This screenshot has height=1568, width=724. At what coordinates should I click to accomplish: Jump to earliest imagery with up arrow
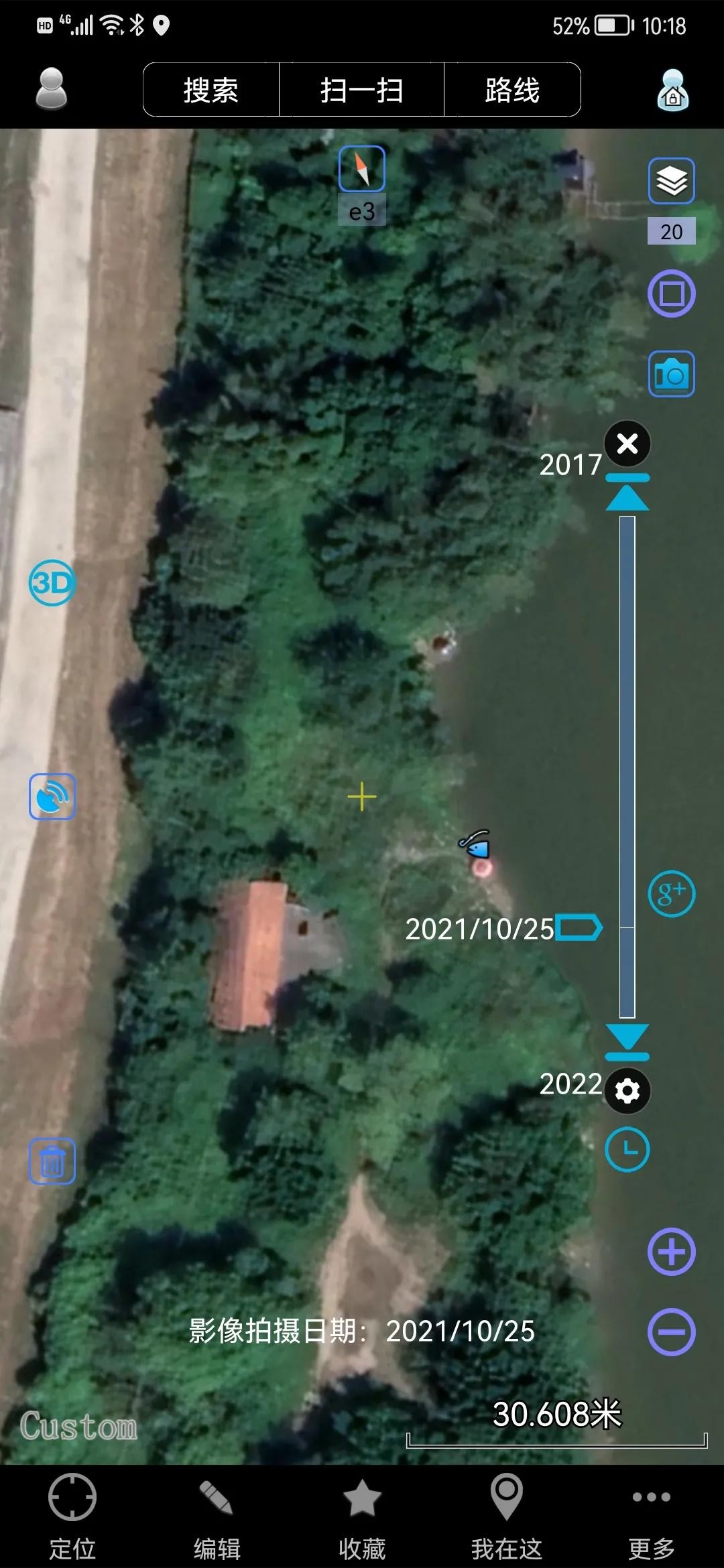click(627, 494)
